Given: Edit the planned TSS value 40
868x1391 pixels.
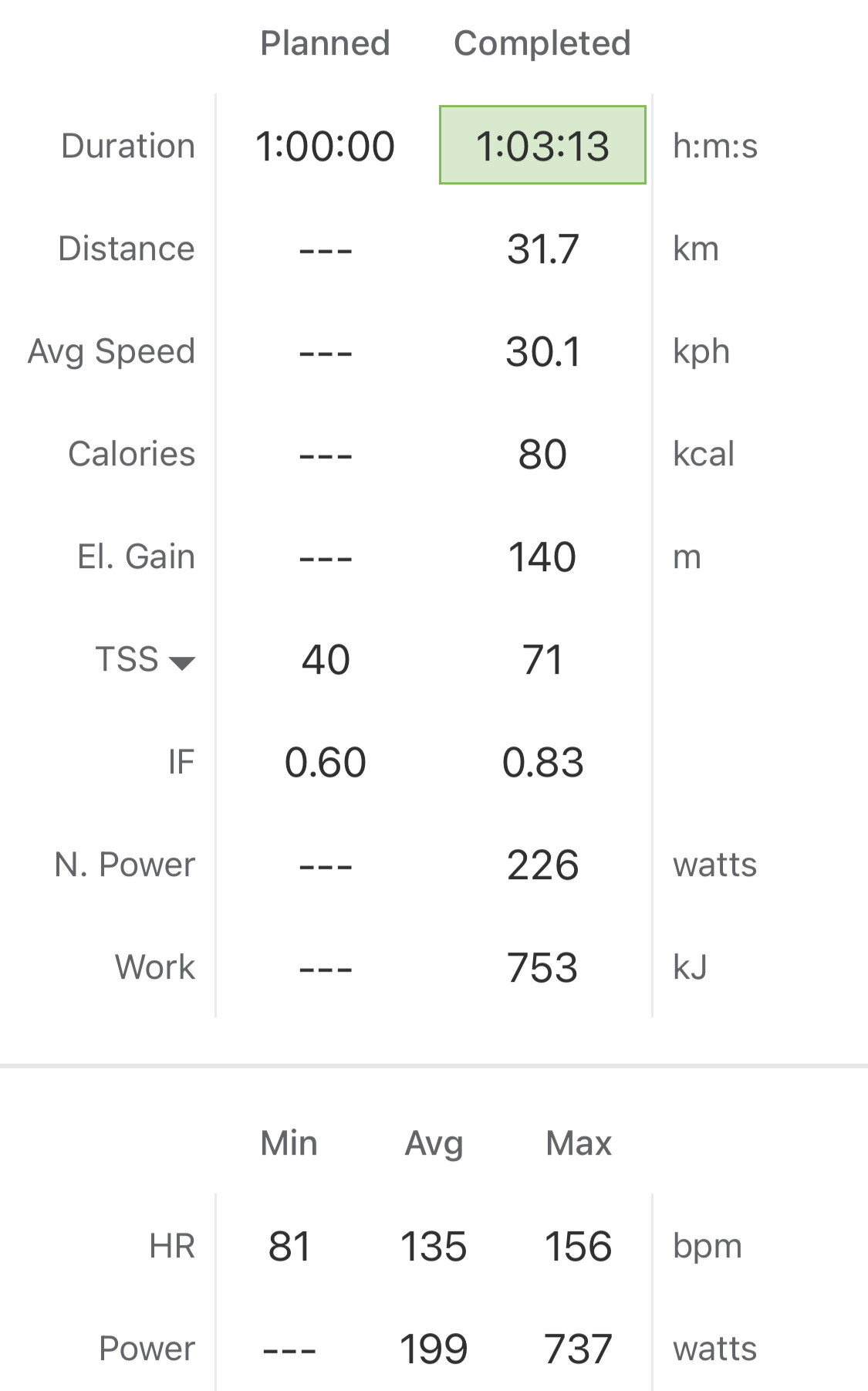Looking at the screenshot, I should (x=326, y=660).
